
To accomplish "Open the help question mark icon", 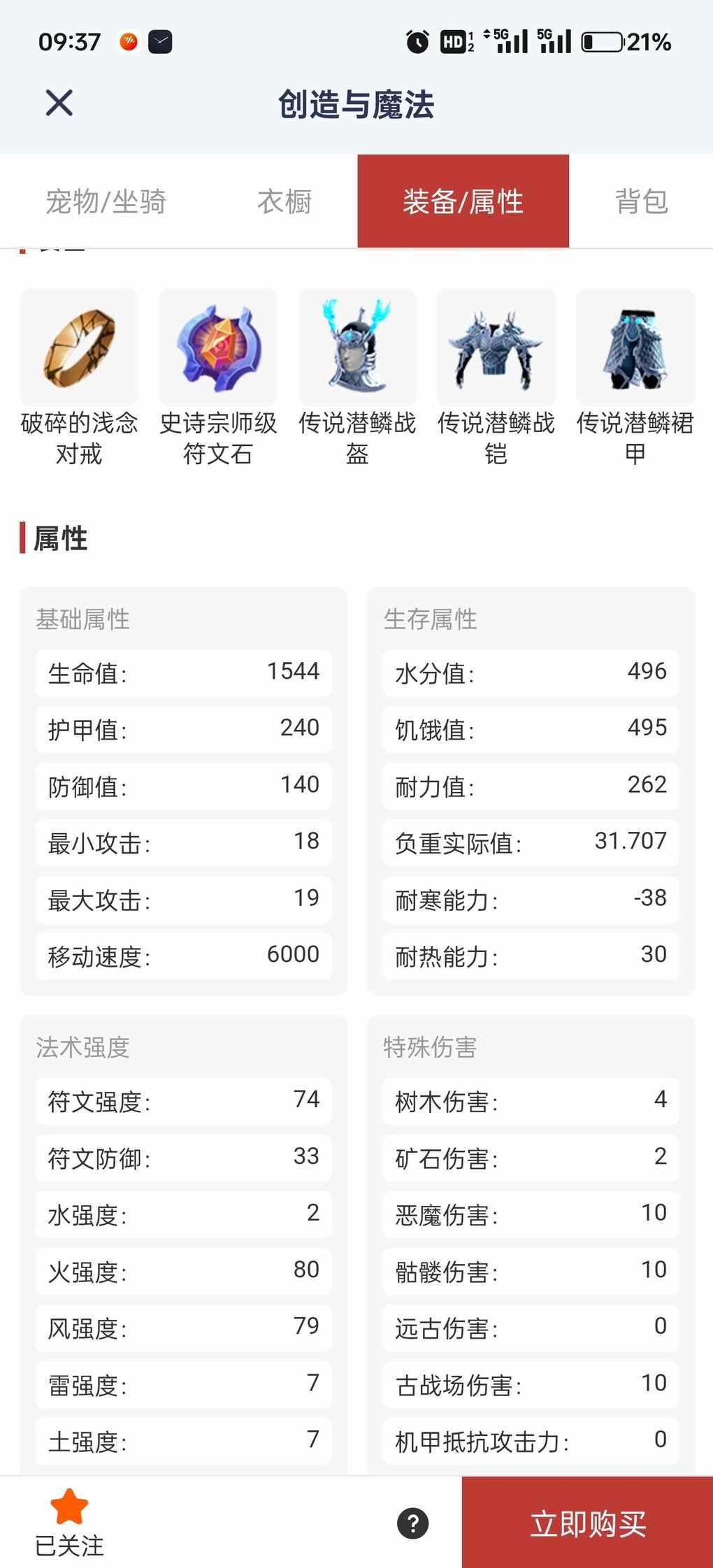I will [413, 1523].
